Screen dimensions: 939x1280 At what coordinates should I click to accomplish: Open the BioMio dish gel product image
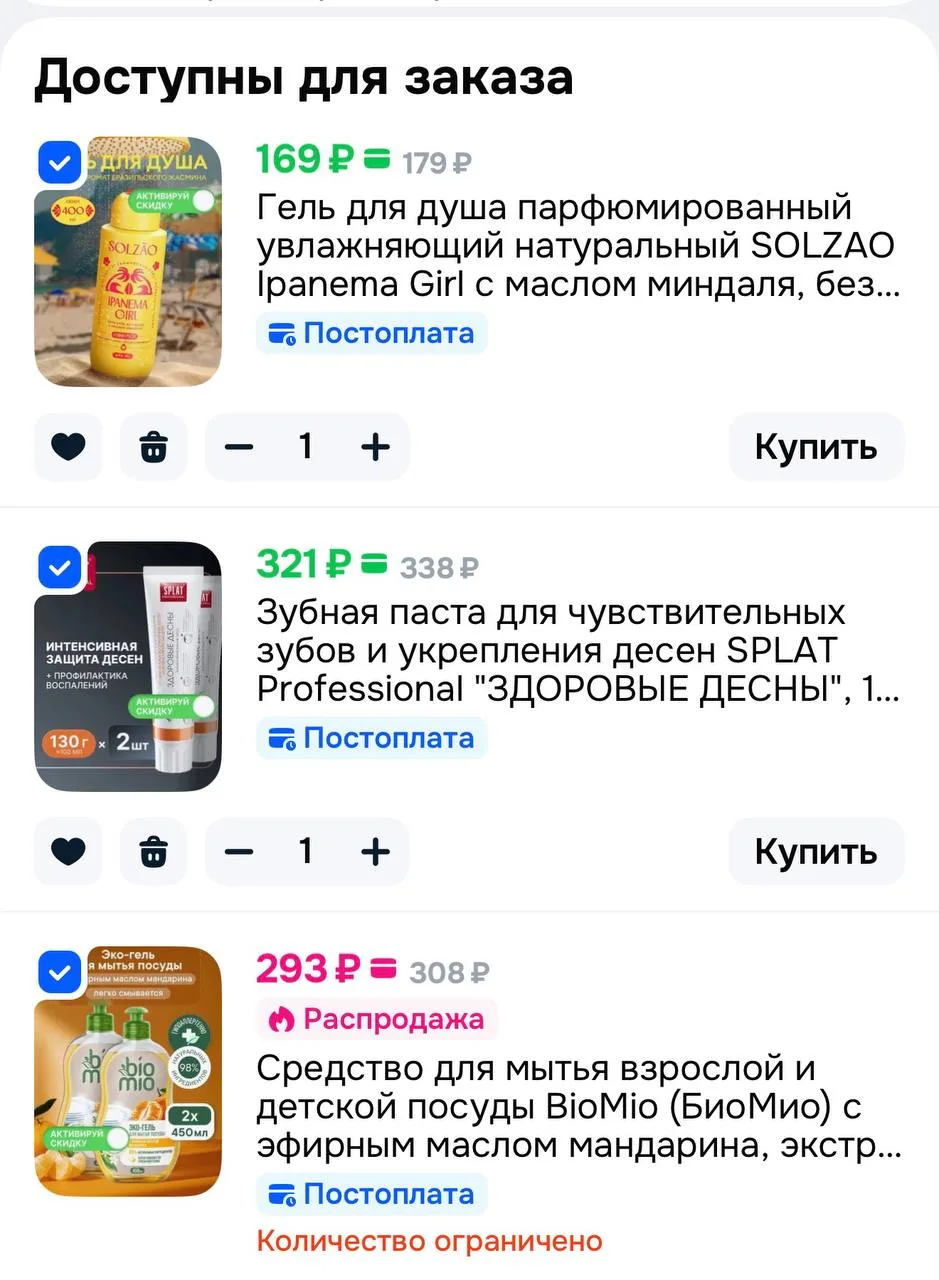click(x=128, y=1071)
